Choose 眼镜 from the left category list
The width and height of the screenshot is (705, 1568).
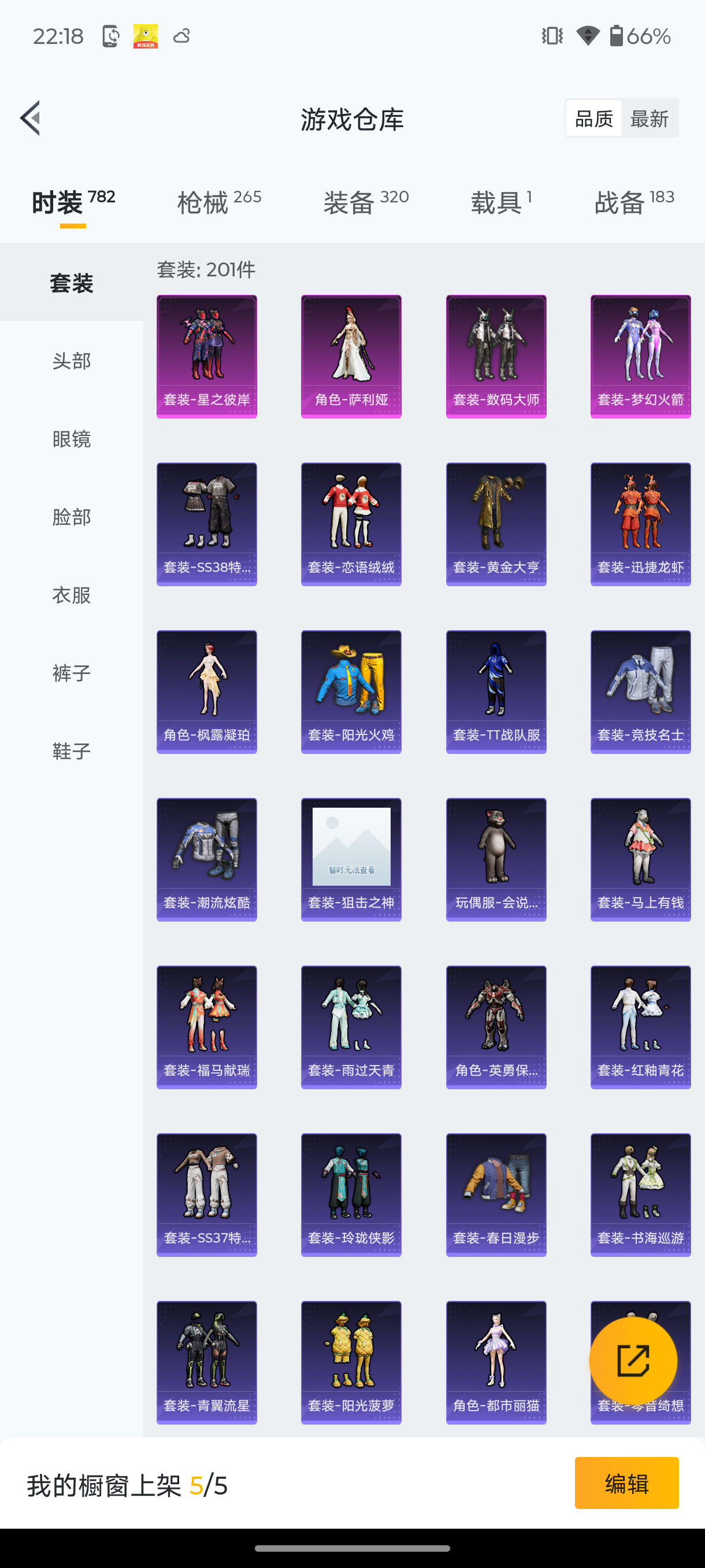pyautogui.click(x=71, y=439)
